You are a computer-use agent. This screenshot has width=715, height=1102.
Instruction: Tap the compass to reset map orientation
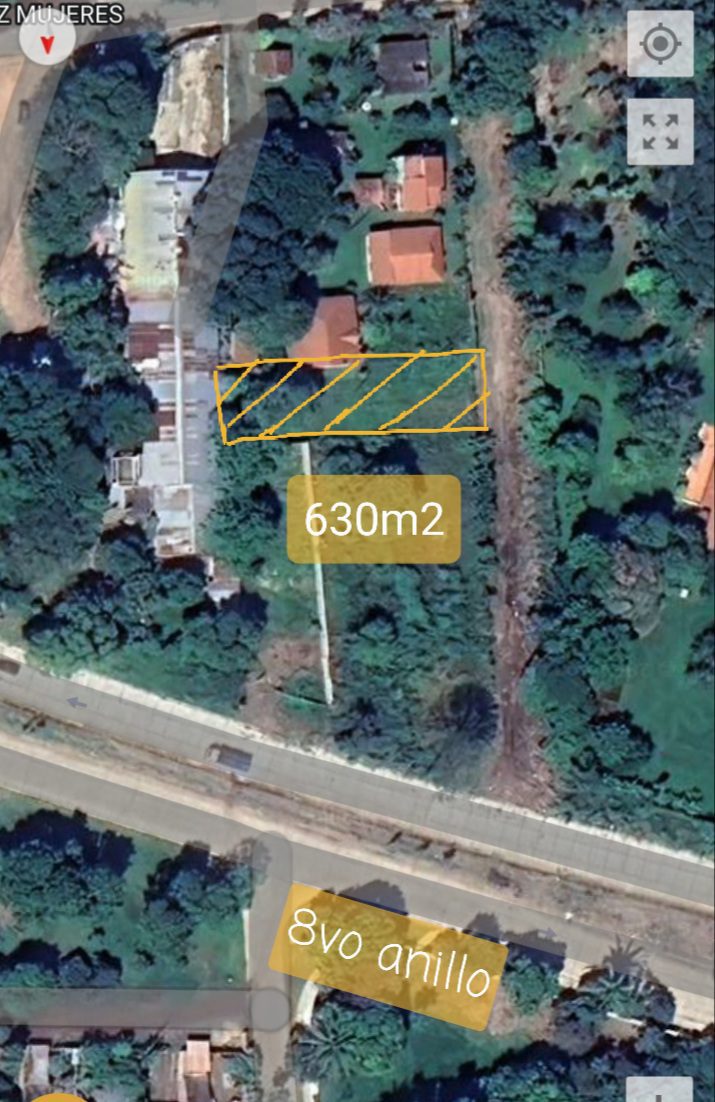[47, 42]
